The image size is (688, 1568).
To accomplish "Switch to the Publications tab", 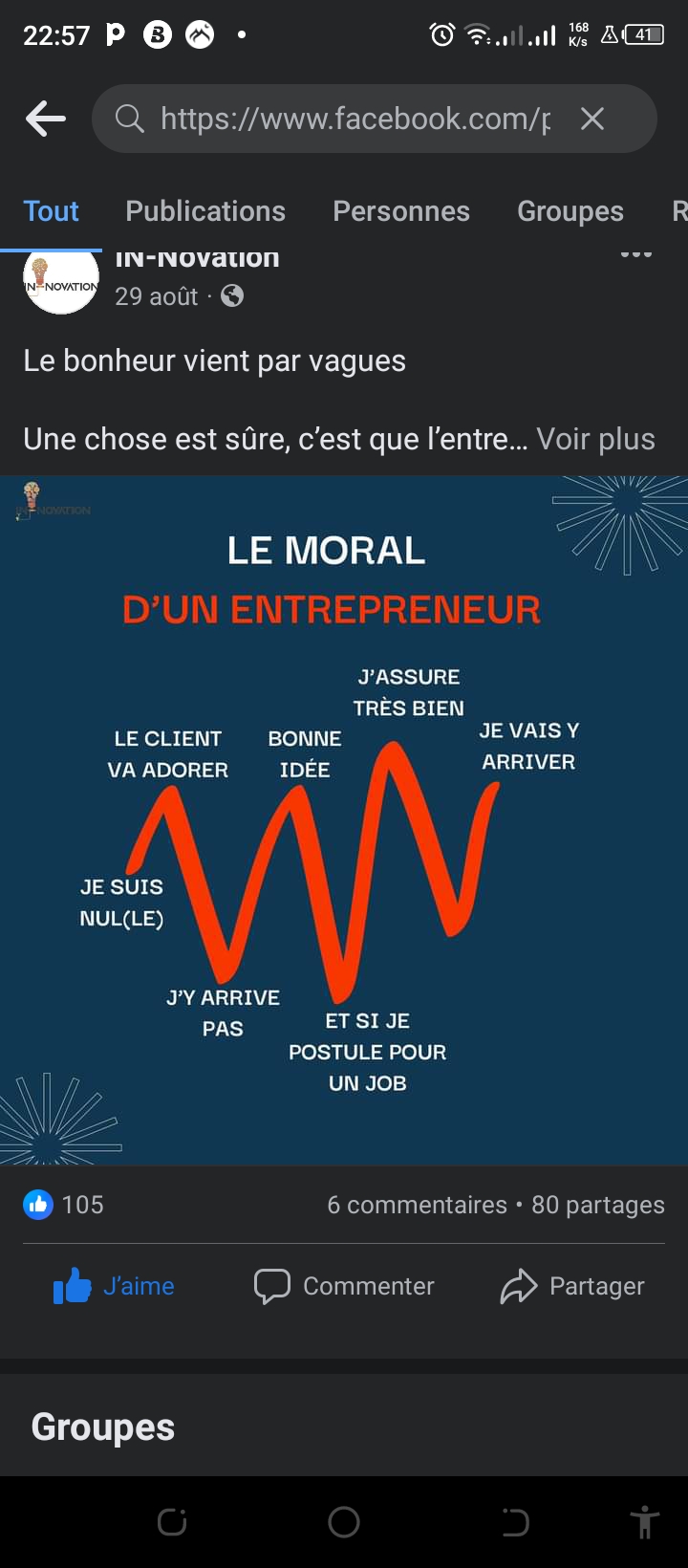I will 205,211.
